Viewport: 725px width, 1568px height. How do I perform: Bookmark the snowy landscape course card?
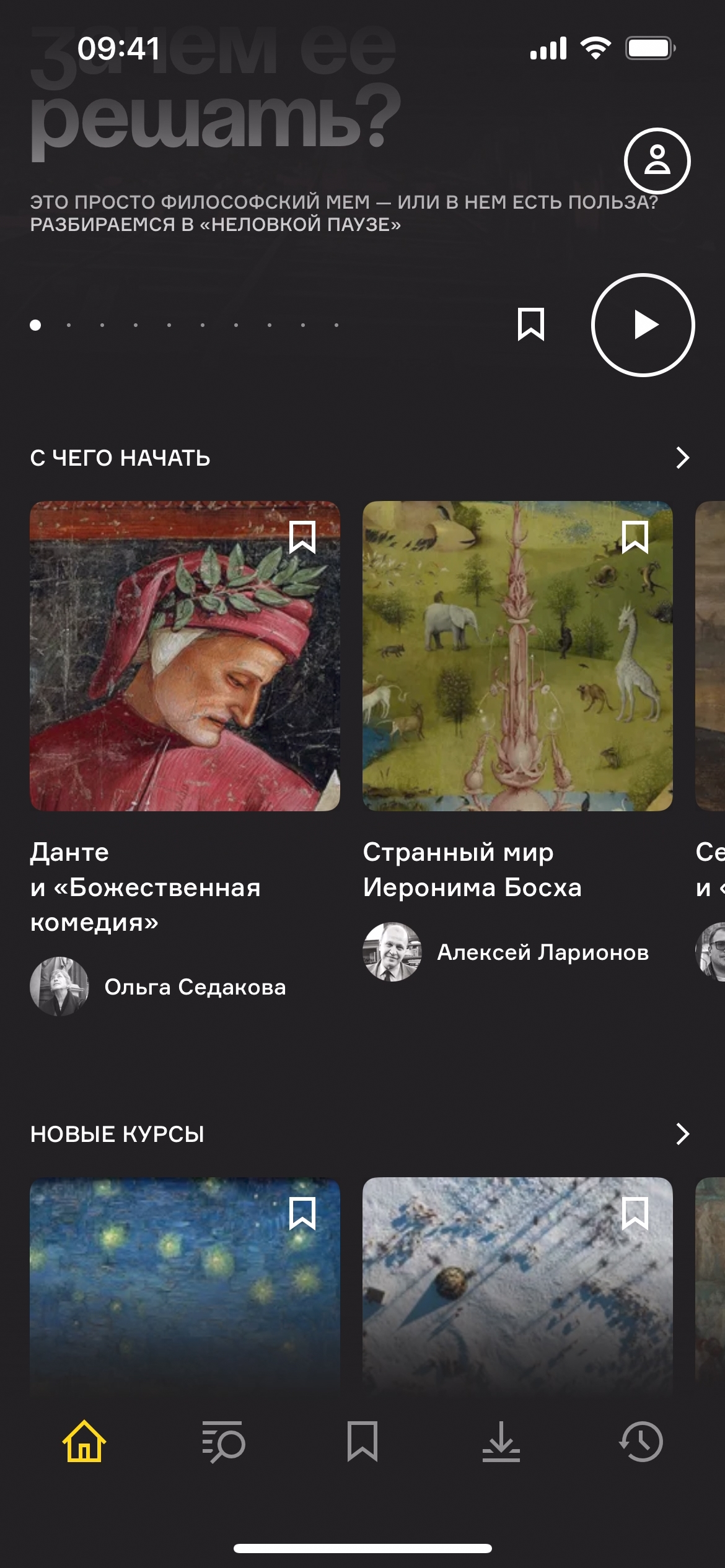click(635, 1213)
